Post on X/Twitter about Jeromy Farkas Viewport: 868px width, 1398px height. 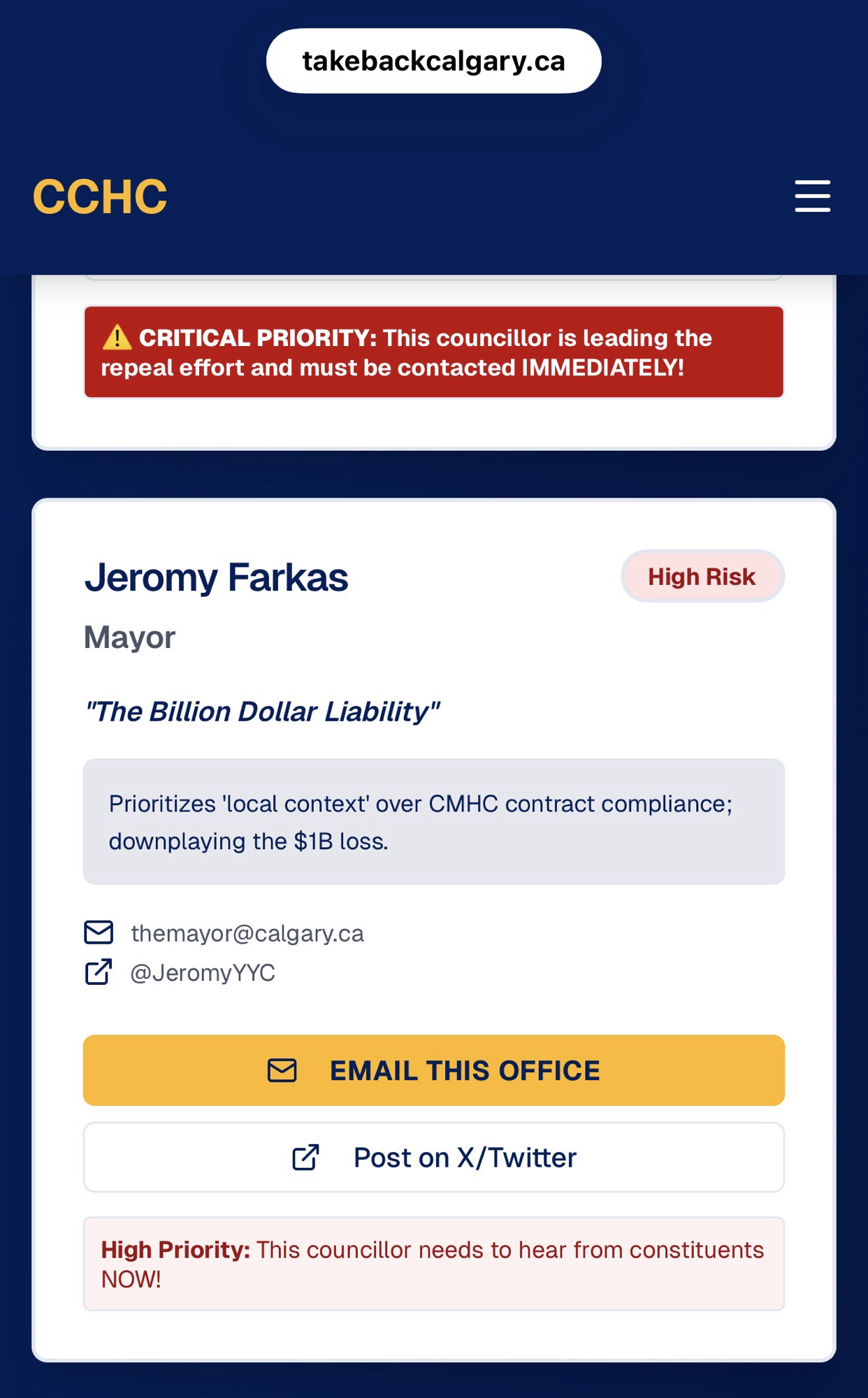(x=433, y=1158)
